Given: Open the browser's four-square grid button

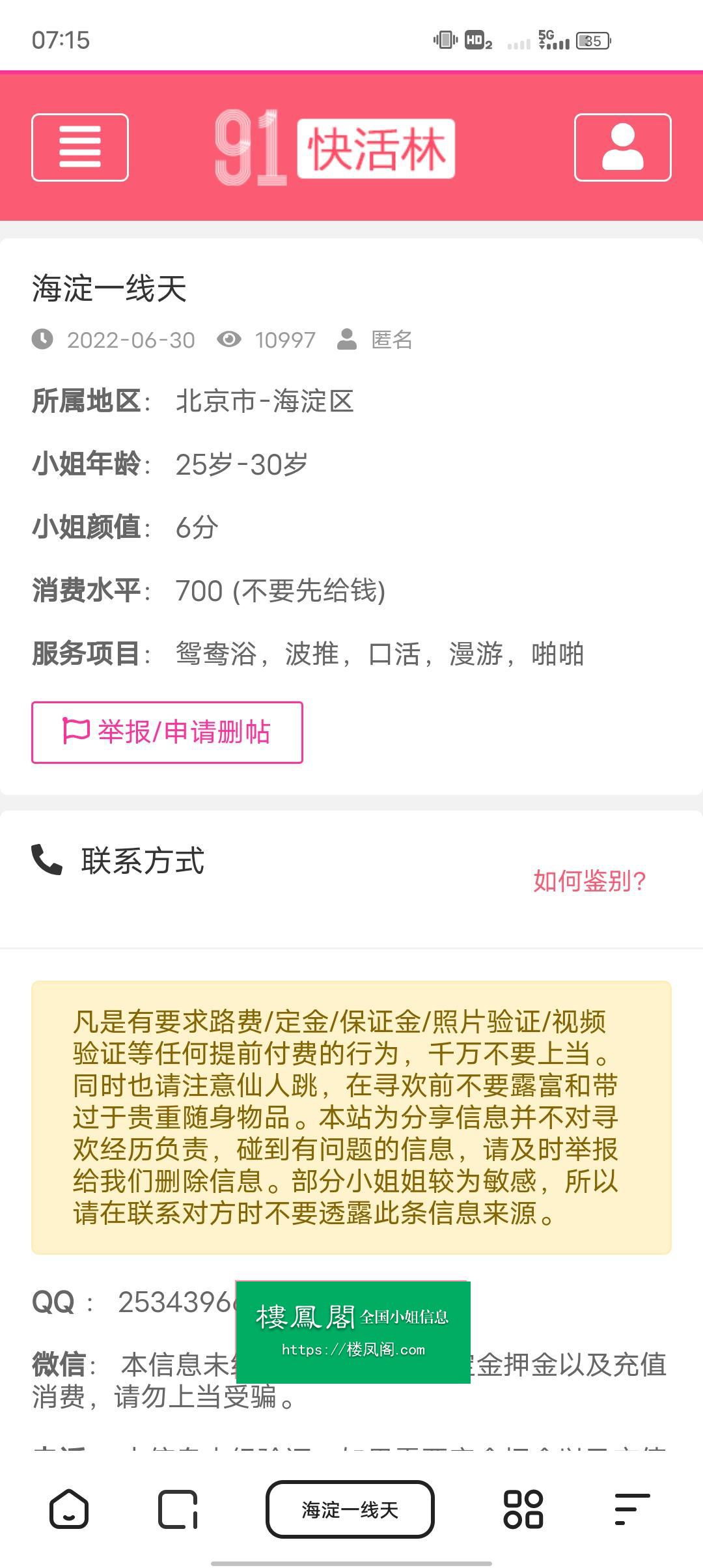Looking at the screenshot, I should point(523,1509).
